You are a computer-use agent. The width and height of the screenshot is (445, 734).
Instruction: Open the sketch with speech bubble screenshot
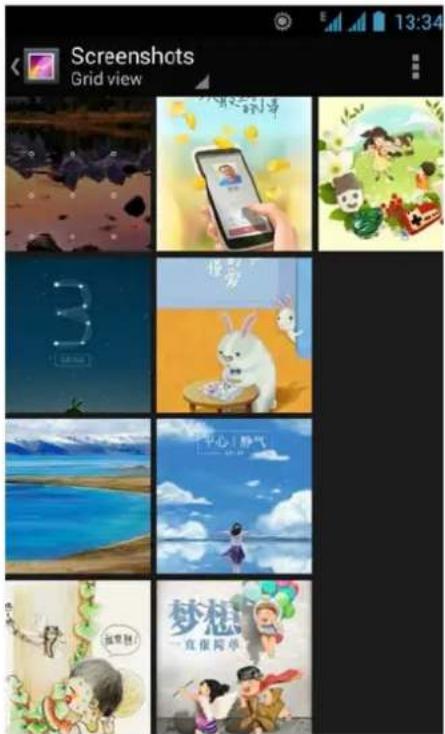[x=78, y=657]
